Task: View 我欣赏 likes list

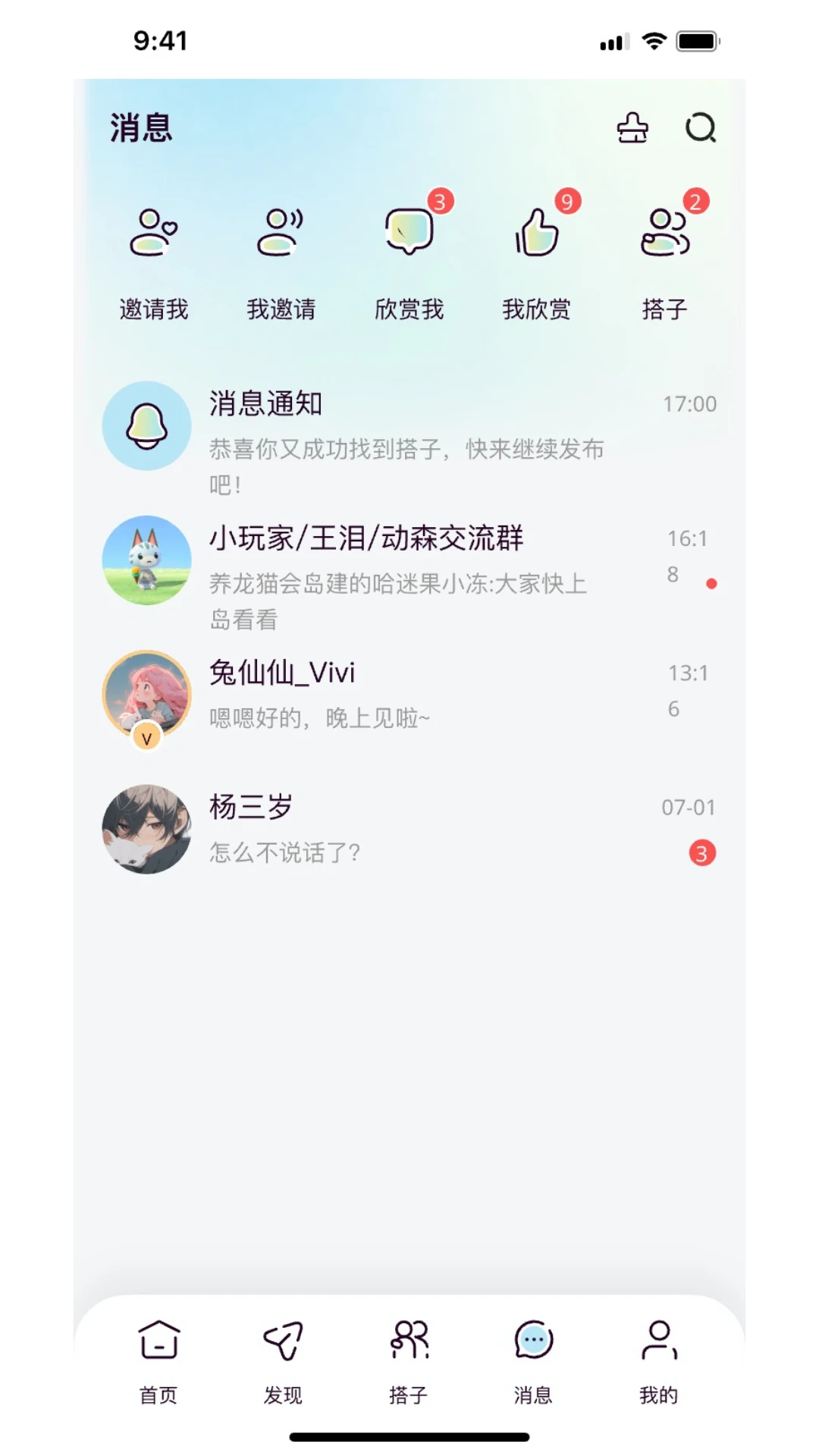Action: point(536,258)
